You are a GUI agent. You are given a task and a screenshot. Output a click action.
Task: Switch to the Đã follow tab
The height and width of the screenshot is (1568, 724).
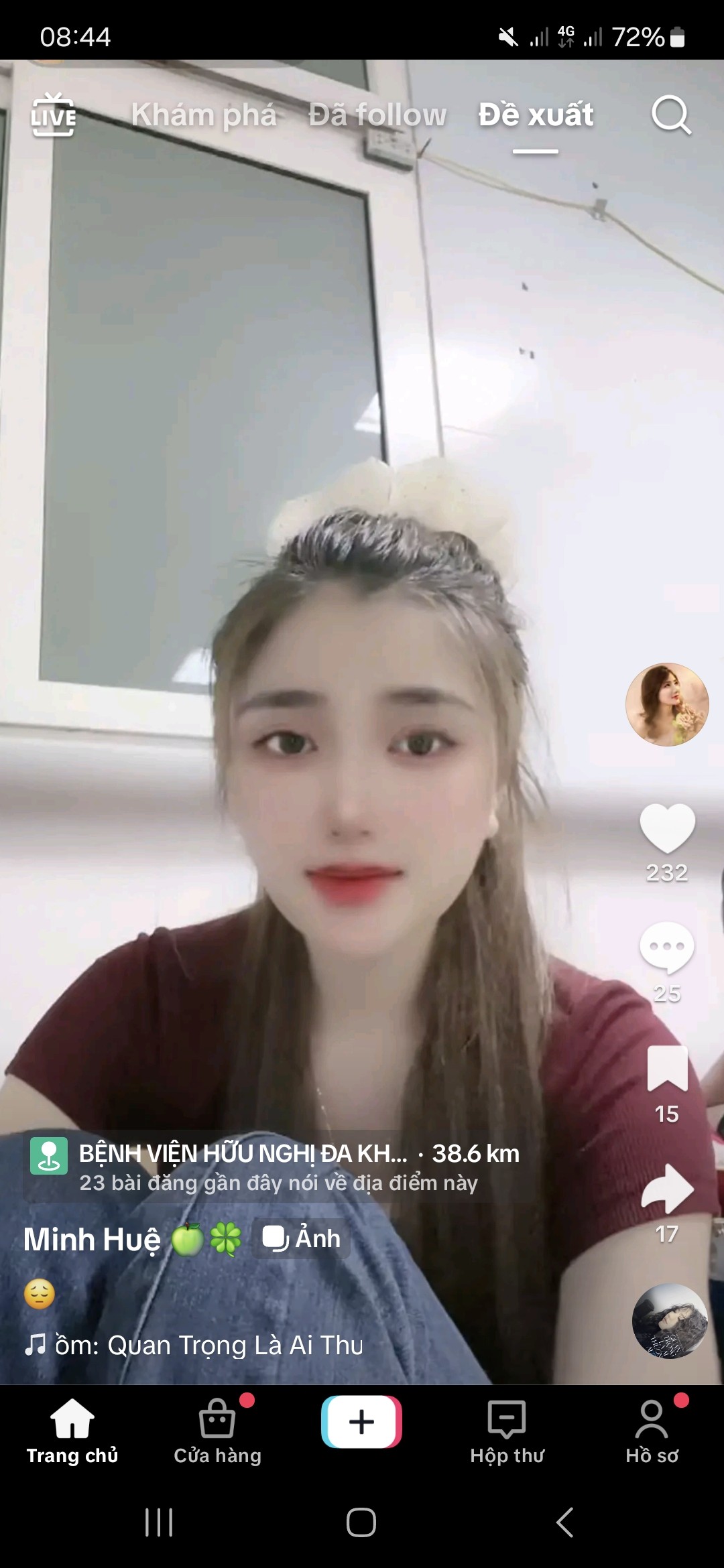click(x=377, y=115)
